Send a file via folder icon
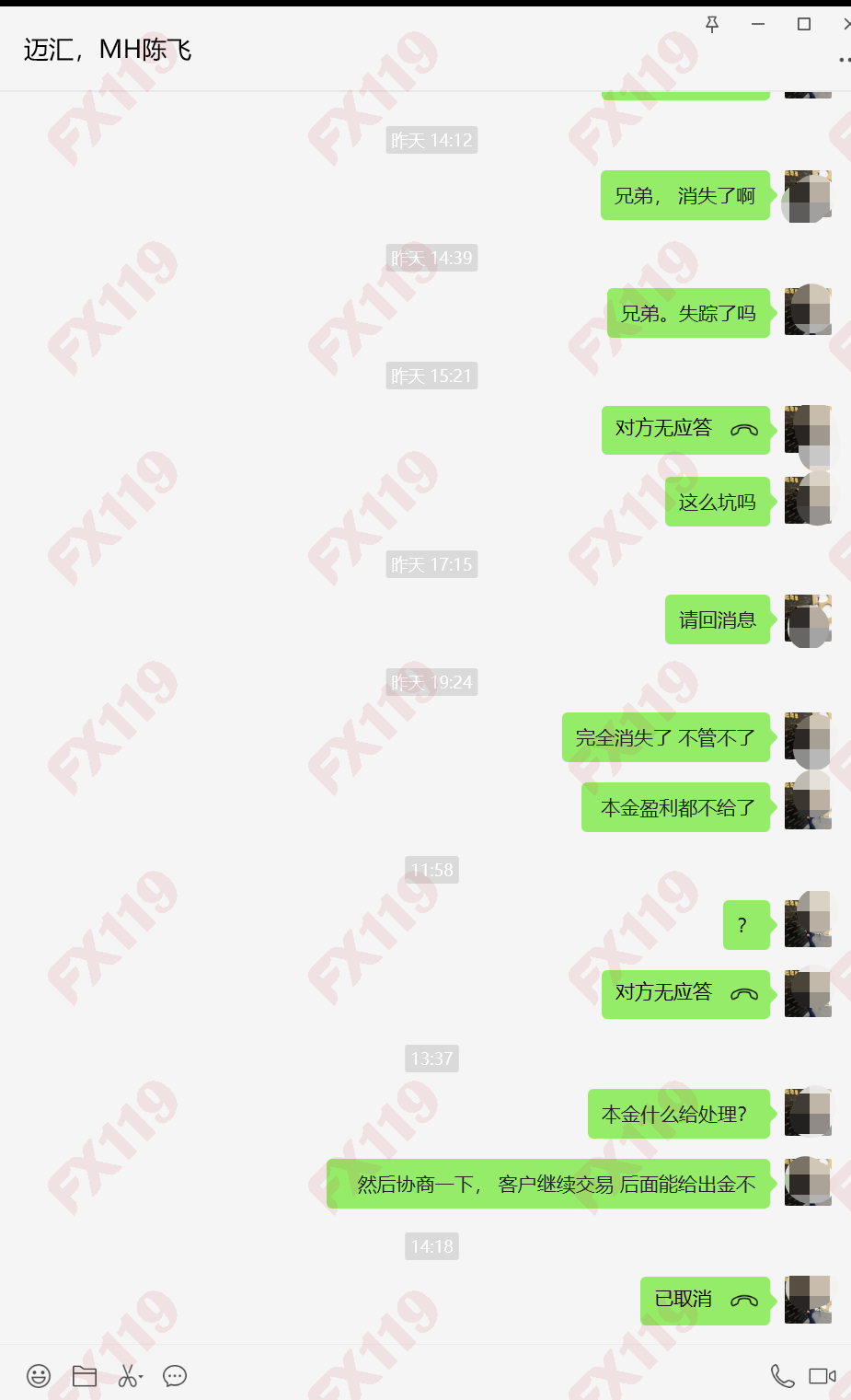Image resolution: width=851 pixels, height=1400 pixels. (x=85, y=1376)
